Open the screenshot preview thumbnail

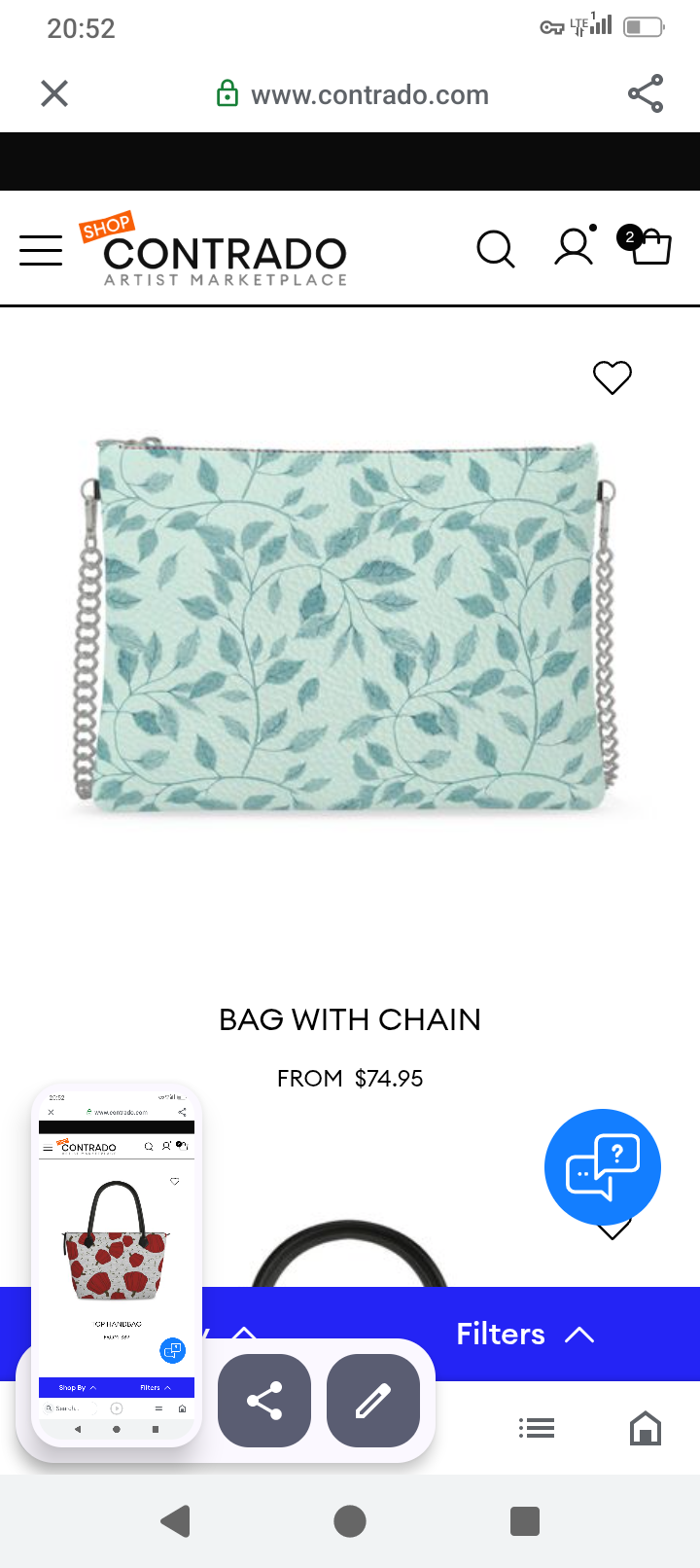(117, 1265)
